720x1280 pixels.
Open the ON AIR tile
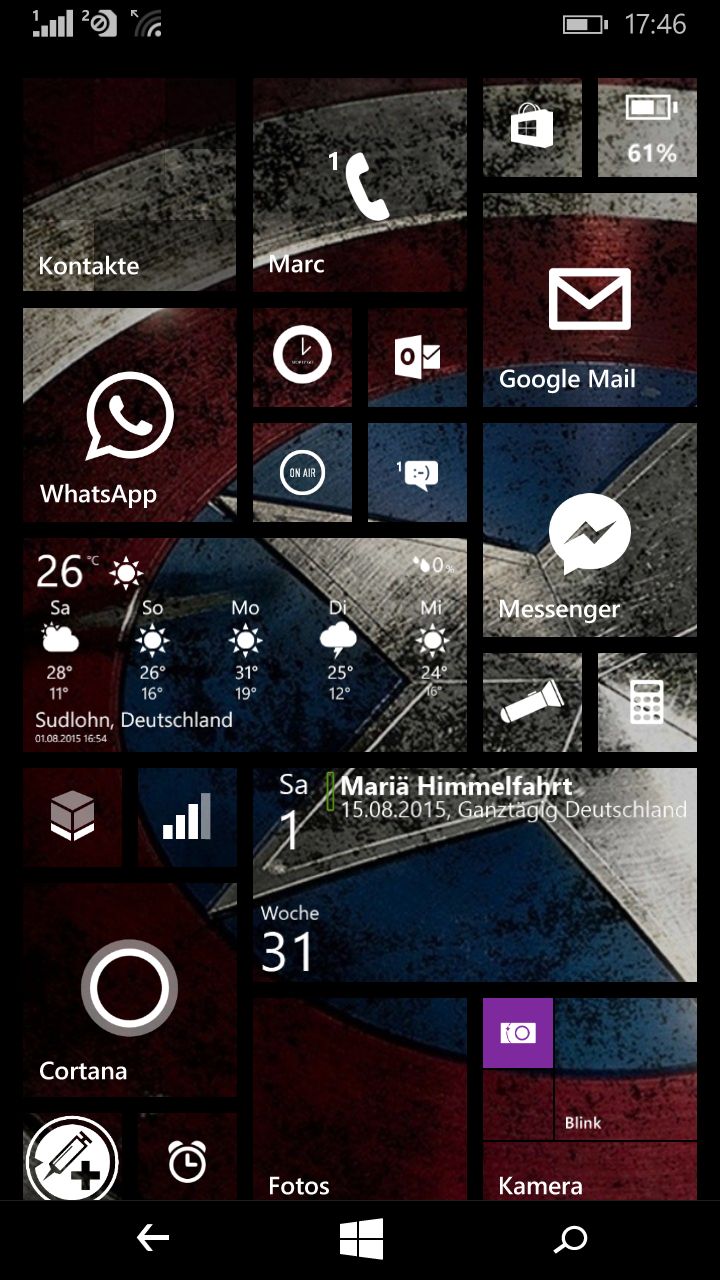point(302,472)
